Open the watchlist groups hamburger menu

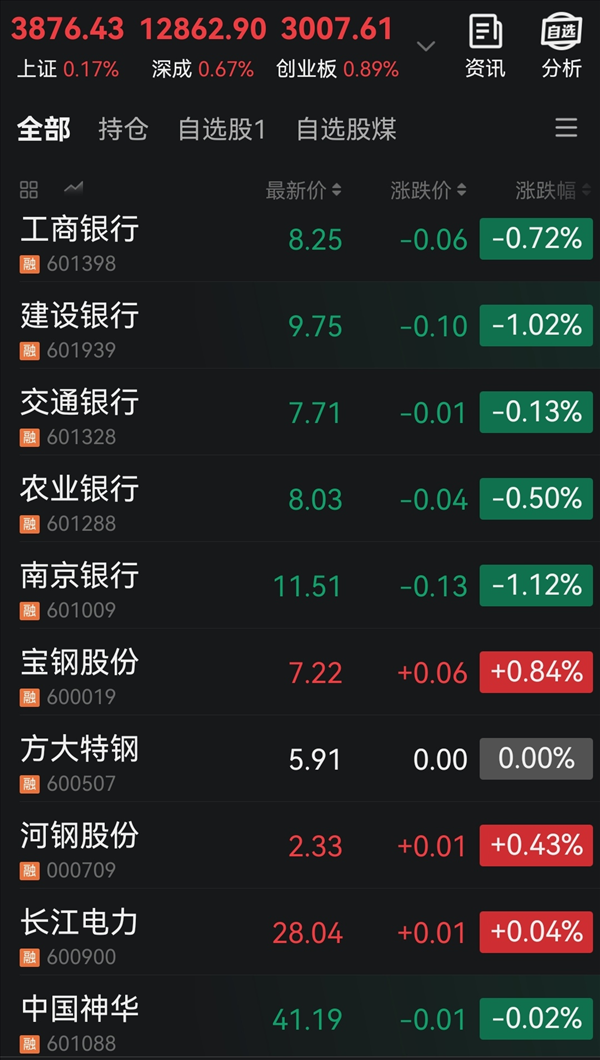pyautogui.click(x=566, y=128)
